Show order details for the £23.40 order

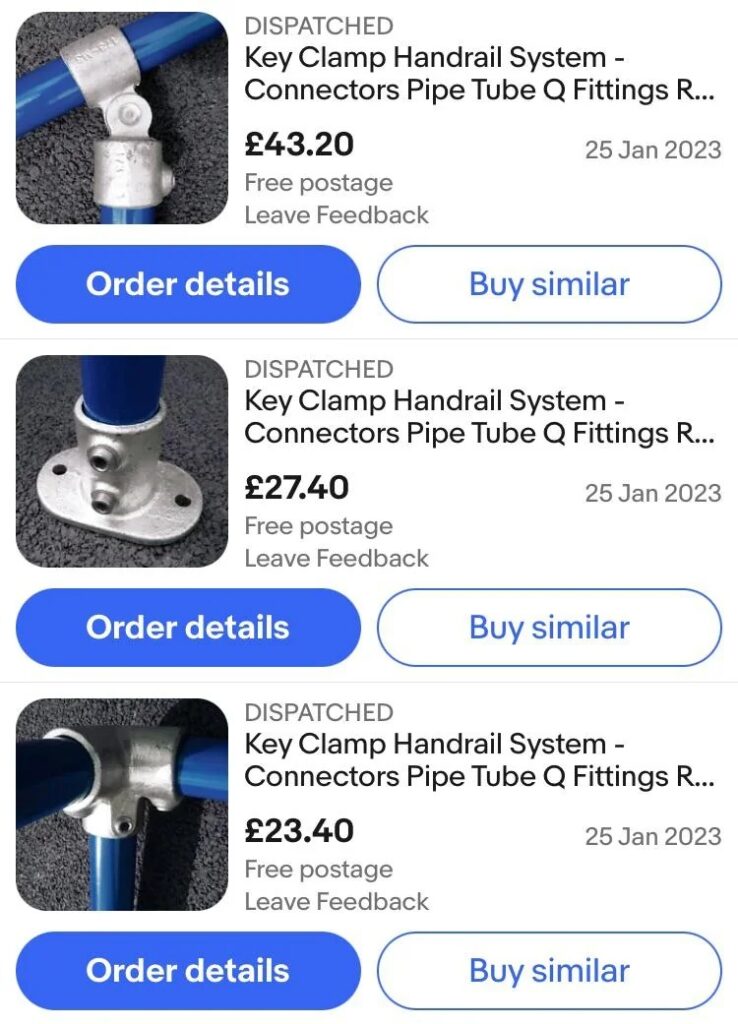coord(188,971)
